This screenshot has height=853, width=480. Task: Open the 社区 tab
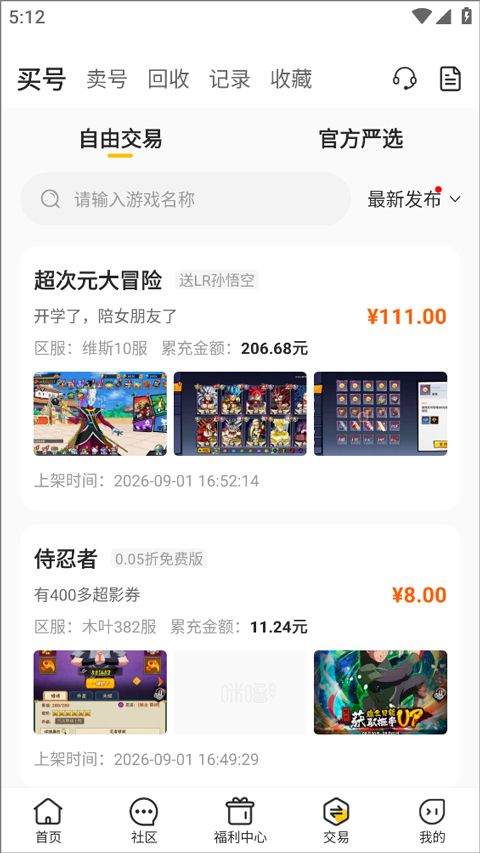click(x=144, y=820)
